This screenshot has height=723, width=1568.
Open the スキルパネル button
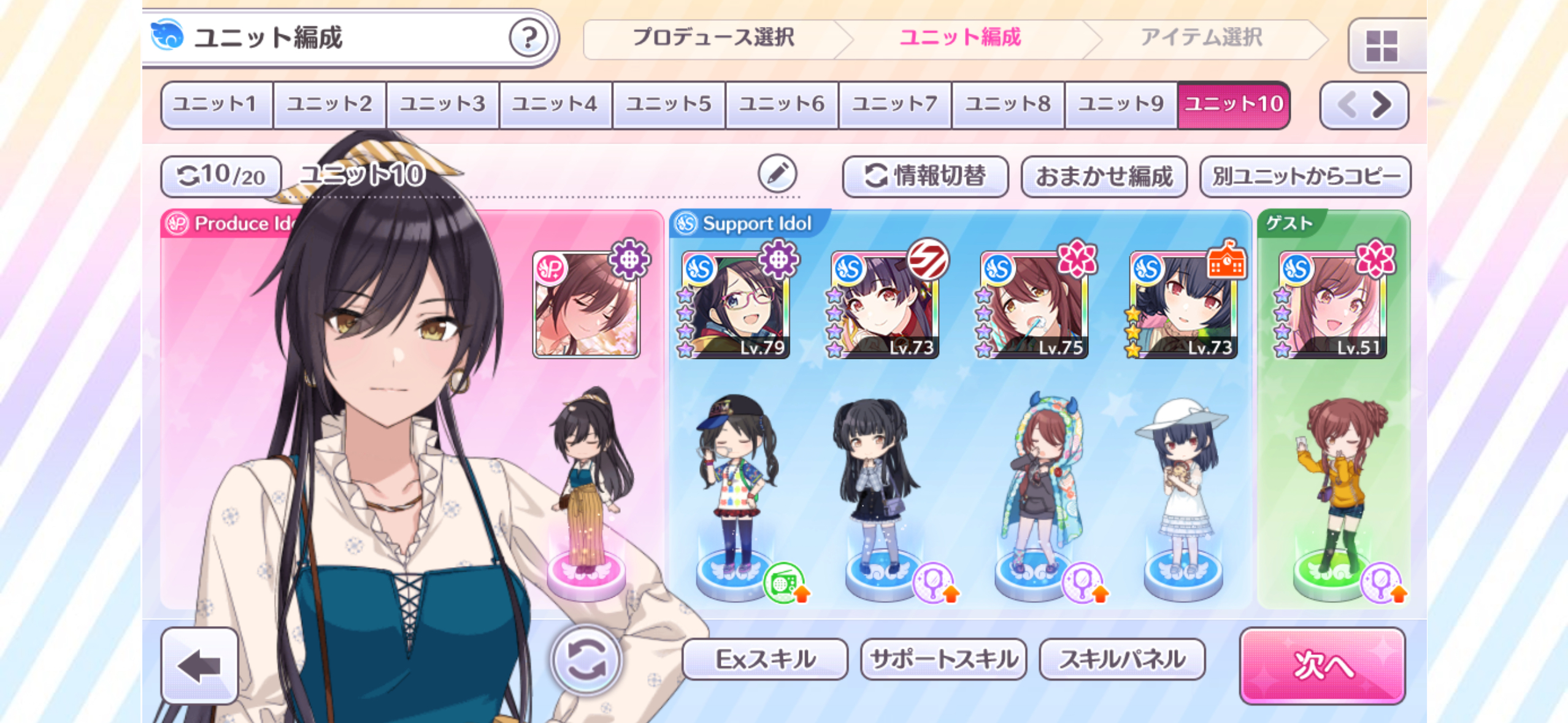(1122, 659)
